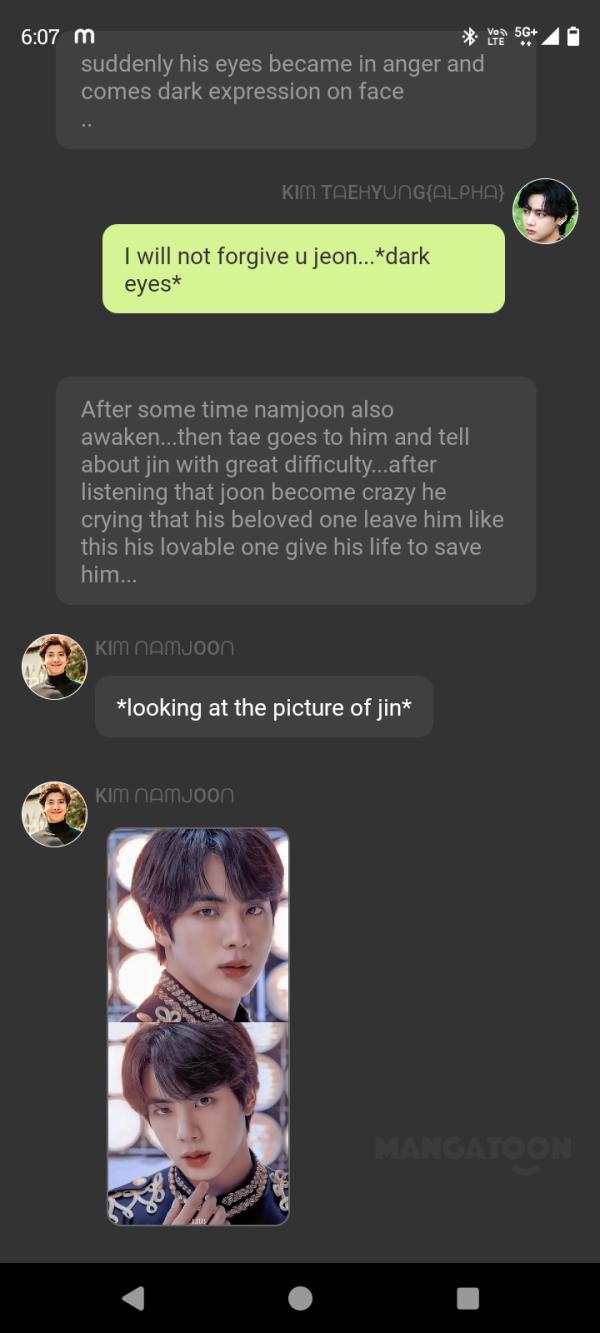Tap Kim Taehyung's avatar
The image size is (600, 1333).
(x=545, y=211)
